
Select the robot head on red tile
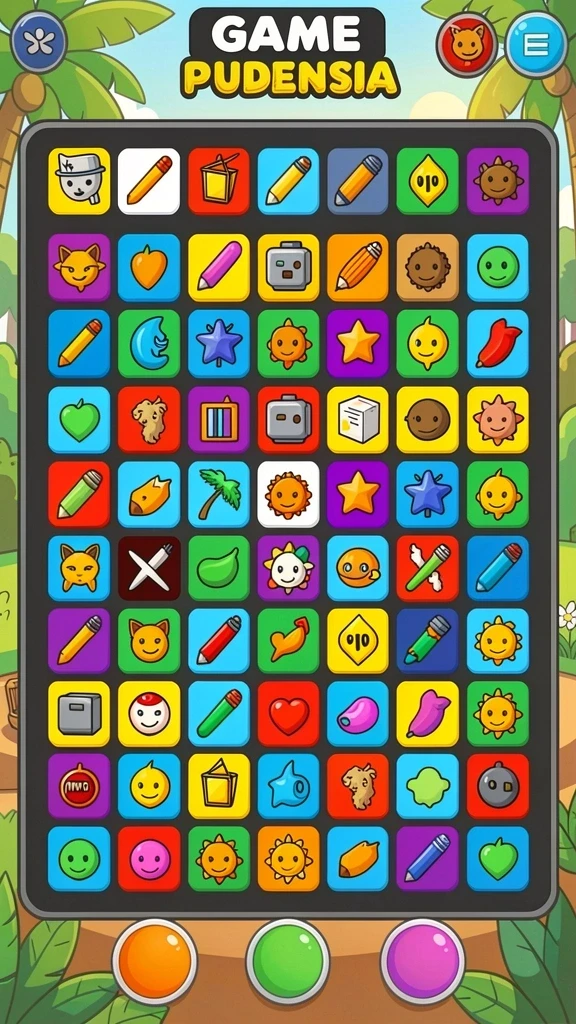pos(289,420)
